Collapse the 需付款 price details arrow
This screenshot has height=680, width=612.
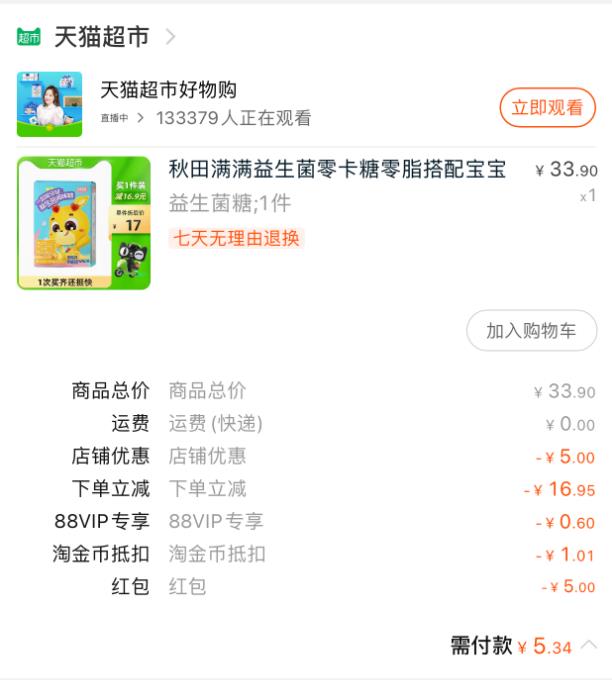tap(590, 645)
